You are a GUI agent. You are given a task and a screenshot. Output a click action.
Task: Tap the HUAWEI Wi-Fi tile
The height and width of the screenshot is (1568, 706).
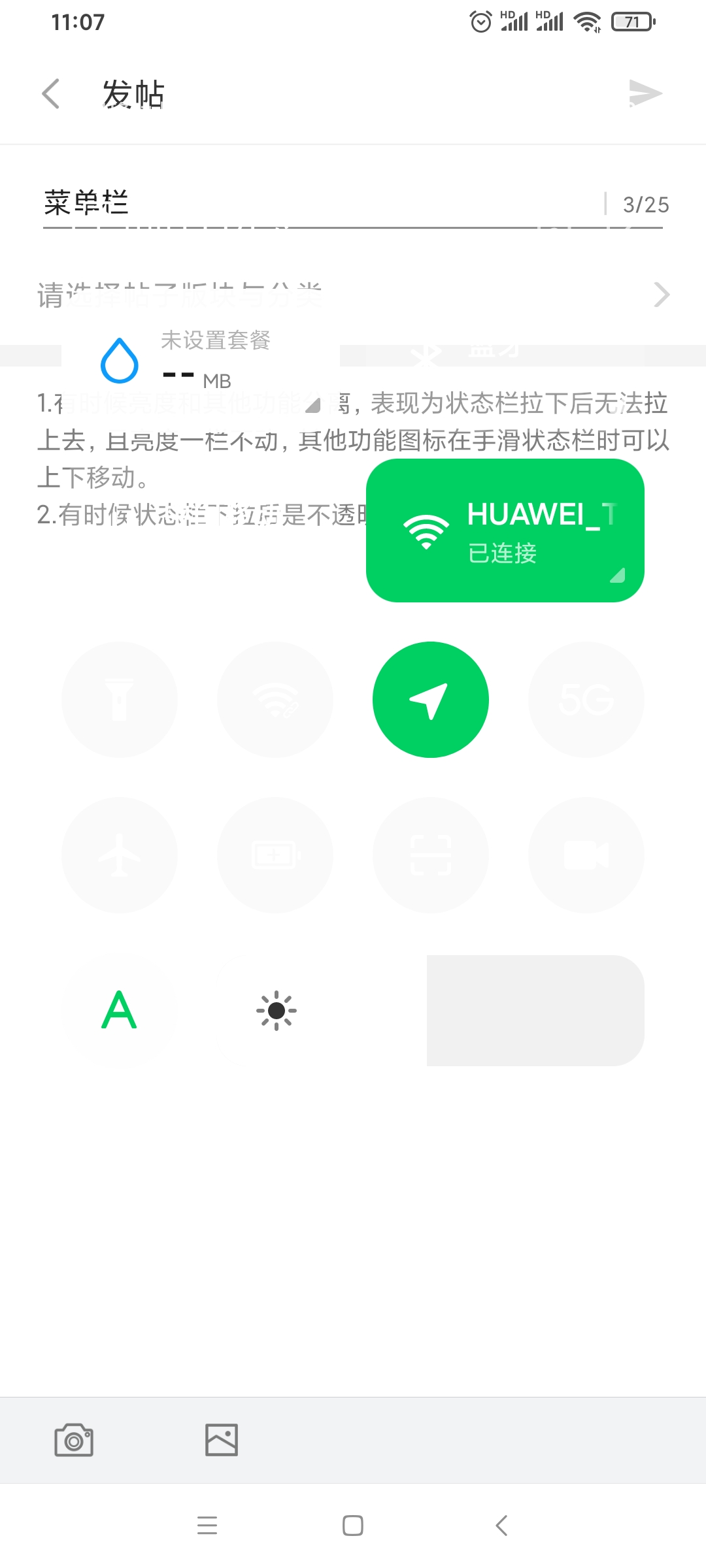click(x=505, y=531)
